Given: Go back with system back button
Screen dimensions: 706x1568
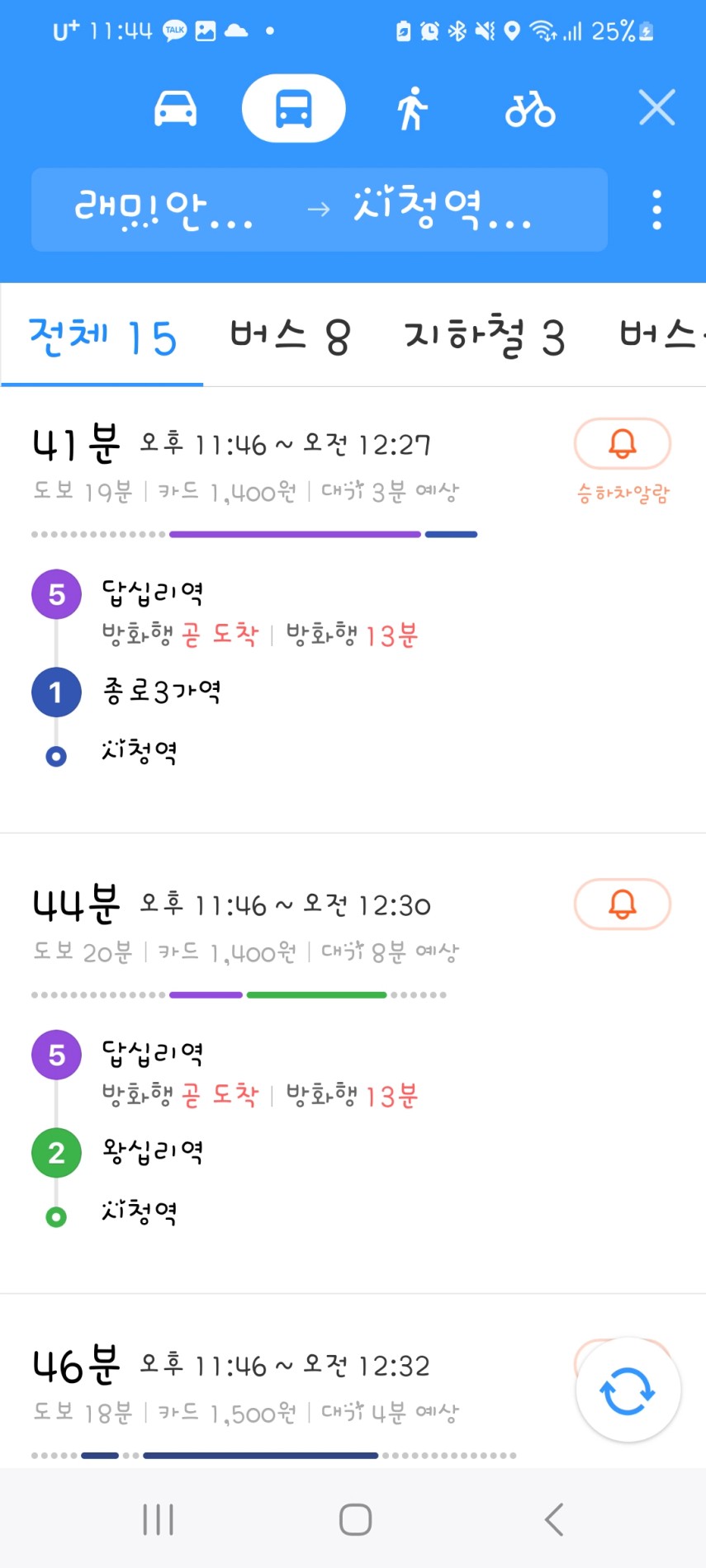Looking at the screenshot, I should click(x=554, y=1519).
